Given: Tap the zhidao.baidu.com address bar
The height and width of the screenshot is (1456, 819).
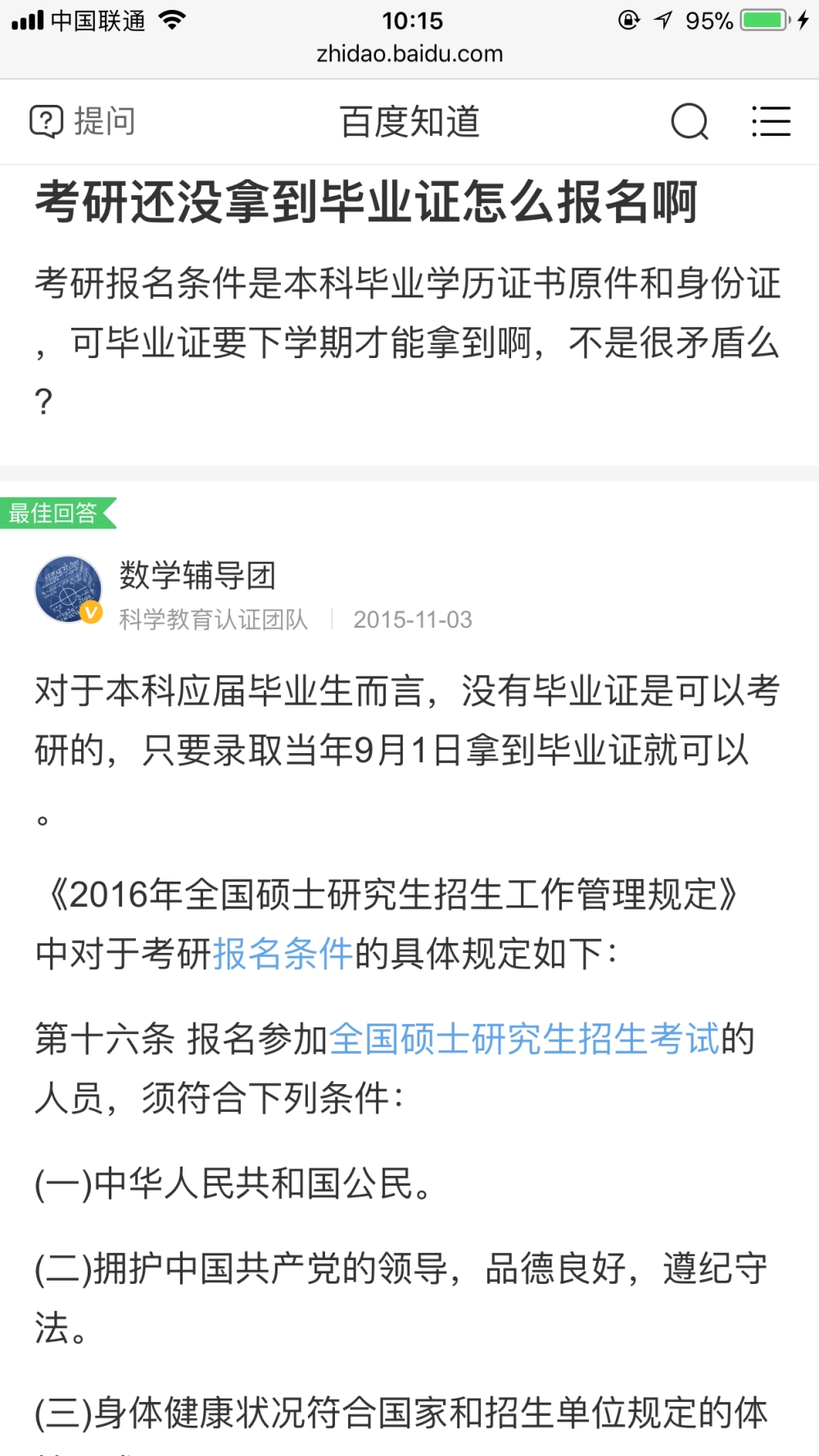Looking at the screenshot, I should tap(409, 54).
